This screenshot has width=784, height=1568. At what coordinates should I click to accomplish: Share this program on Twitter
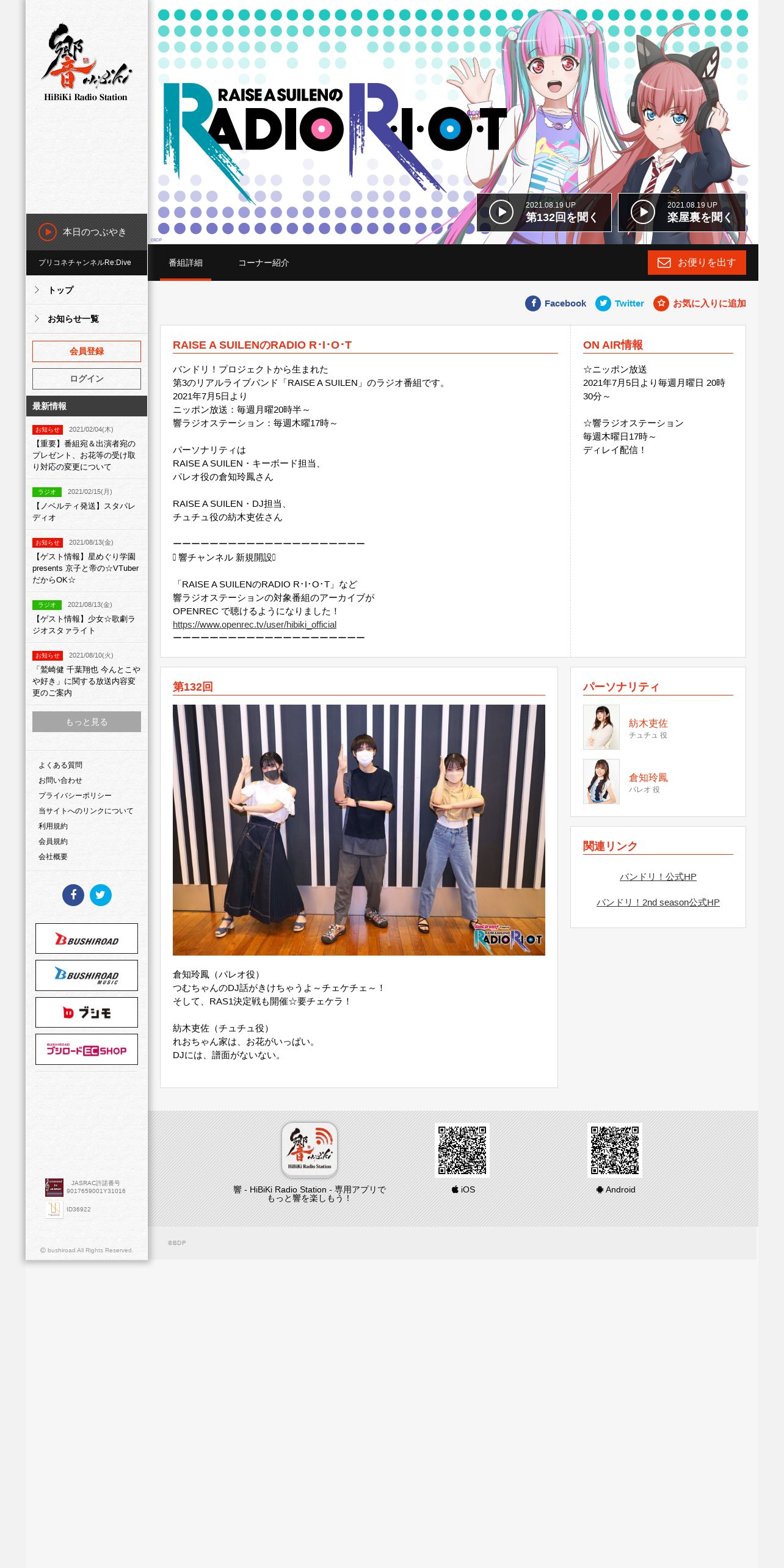[x=620, y=303]
